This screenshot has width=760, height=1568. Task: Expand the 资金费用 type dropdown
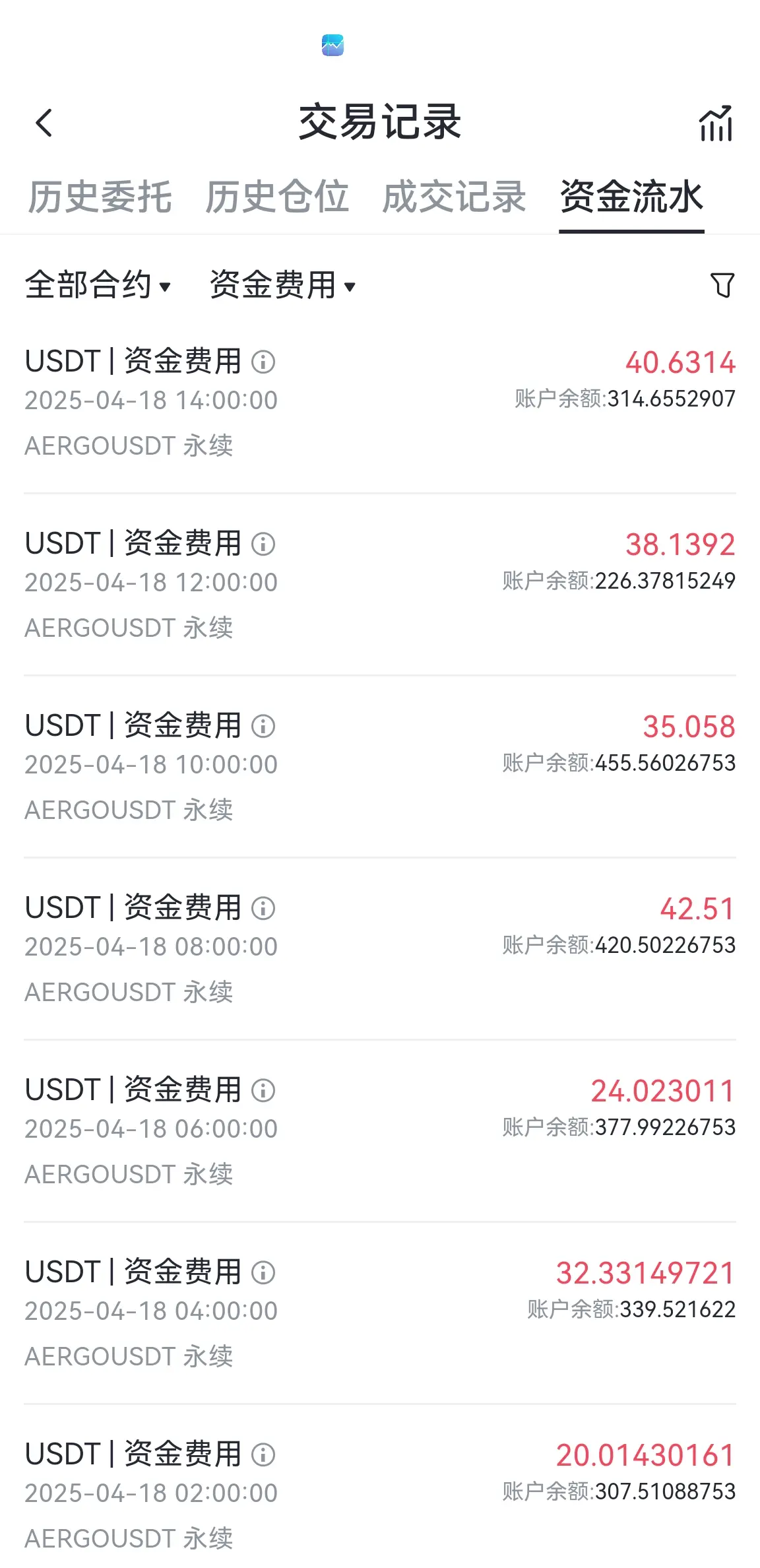282,285
